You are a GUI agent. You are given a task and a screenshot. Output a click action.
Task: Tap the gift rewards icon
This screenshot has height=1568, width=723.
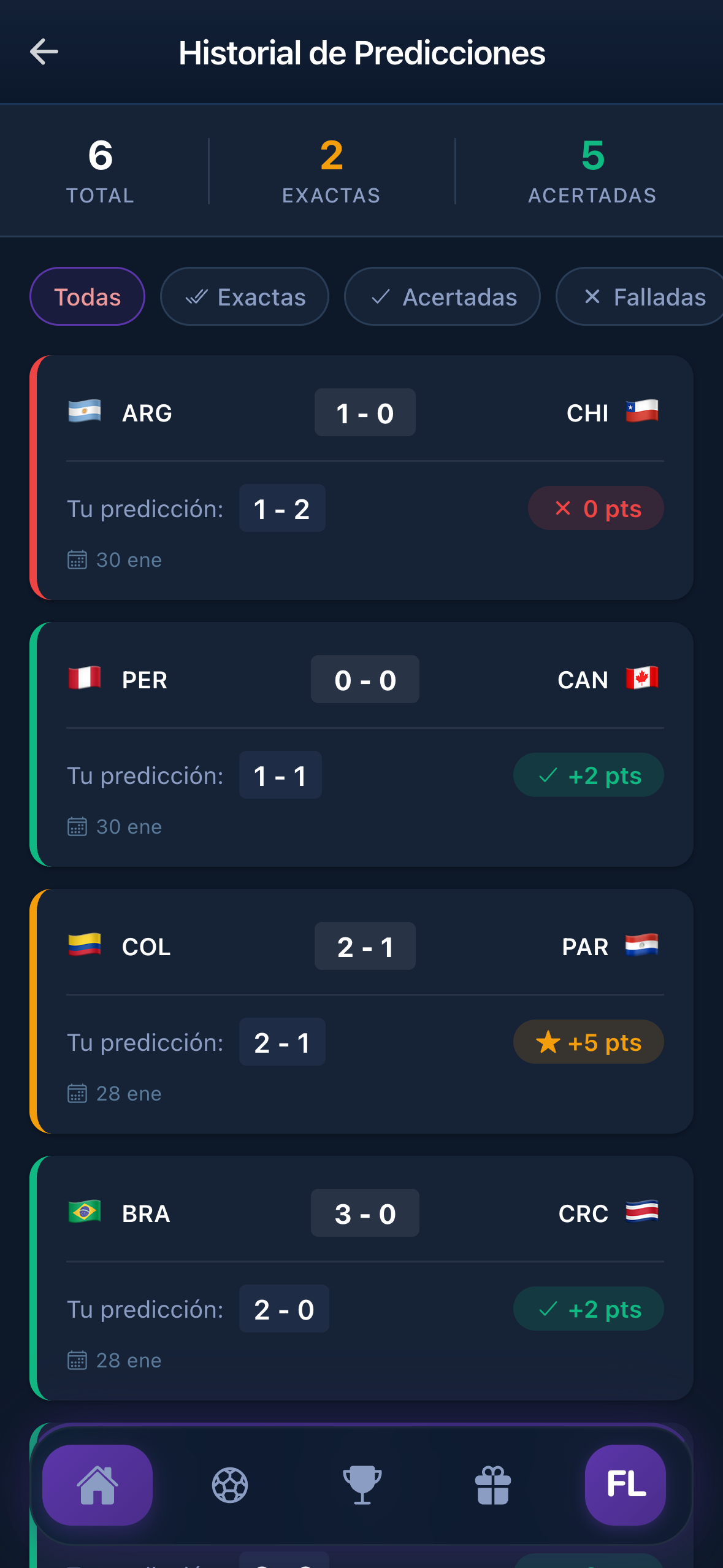click(x=492, y=1485)
